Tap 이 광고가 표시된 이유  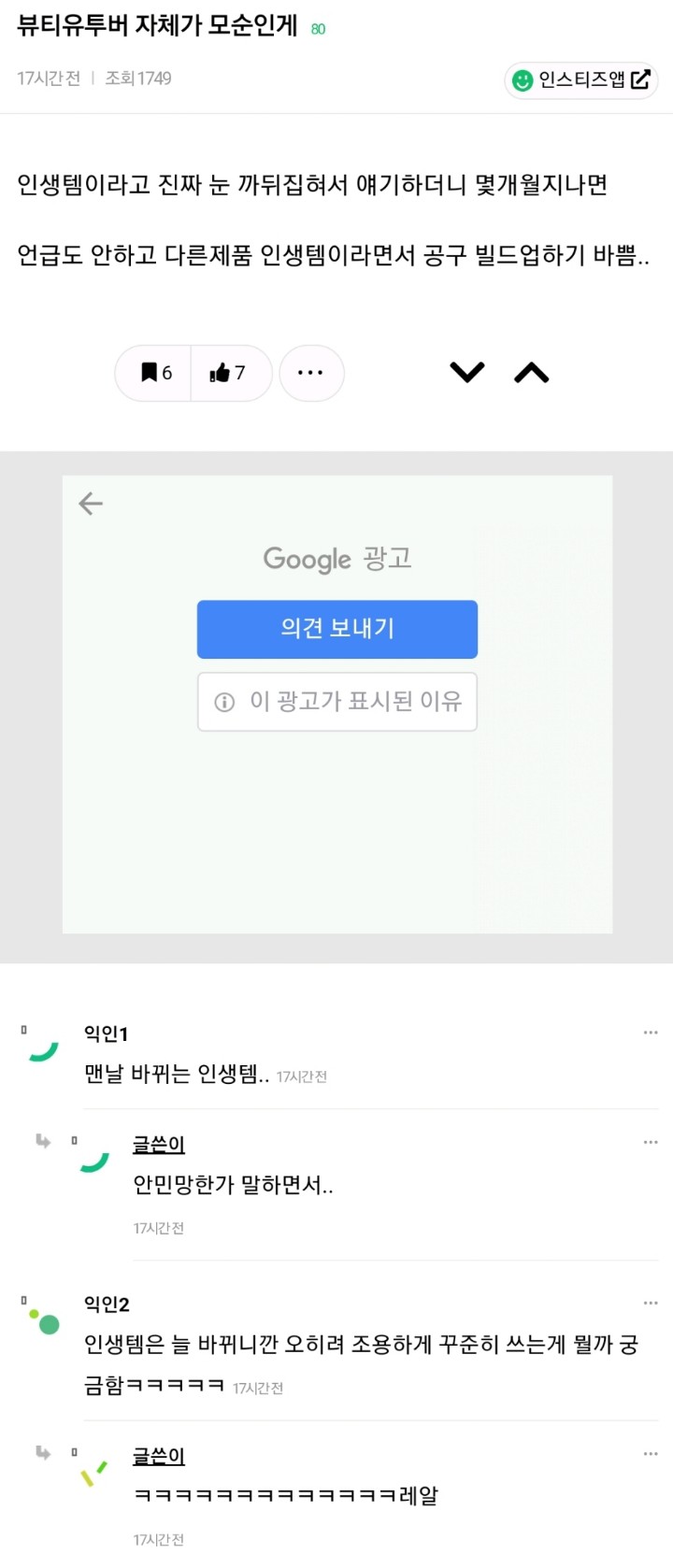[x=337, y=702]
